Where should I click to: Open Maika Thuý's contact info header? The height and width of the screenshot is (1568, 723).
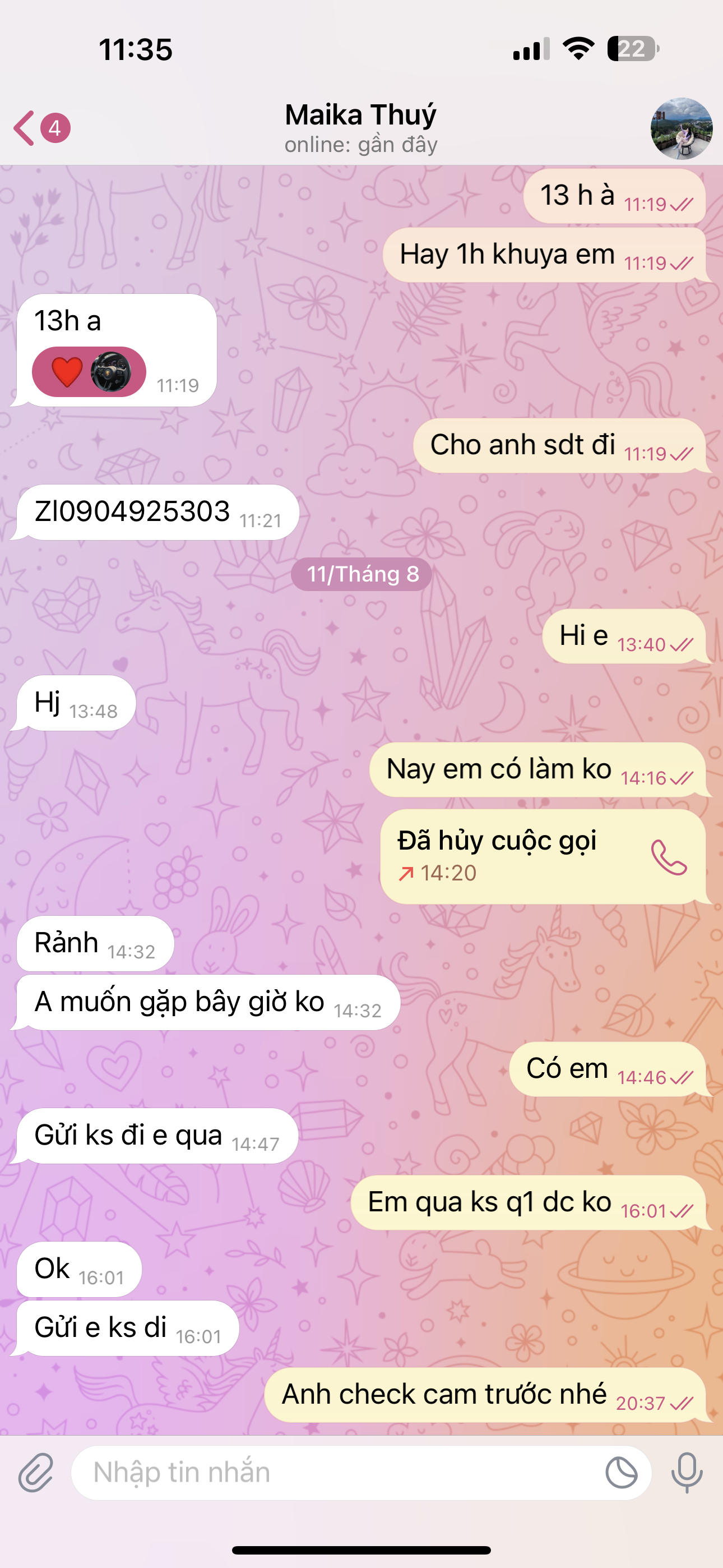[x=361, y=128]
